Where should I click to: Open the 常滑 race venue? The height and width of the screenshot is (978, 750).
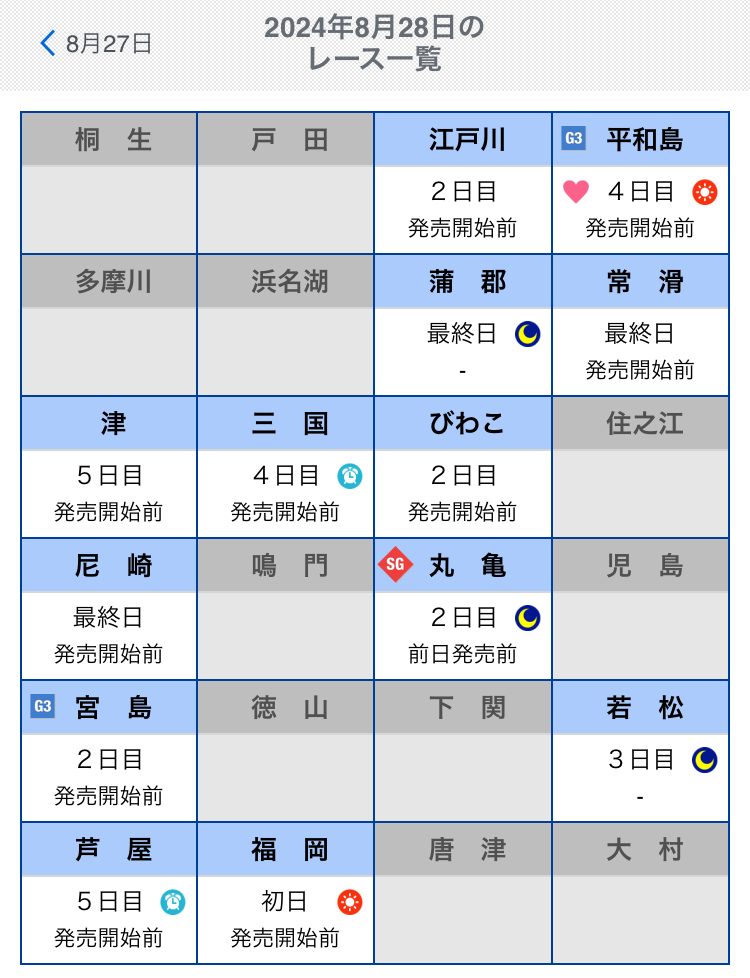tap(640, 326)
